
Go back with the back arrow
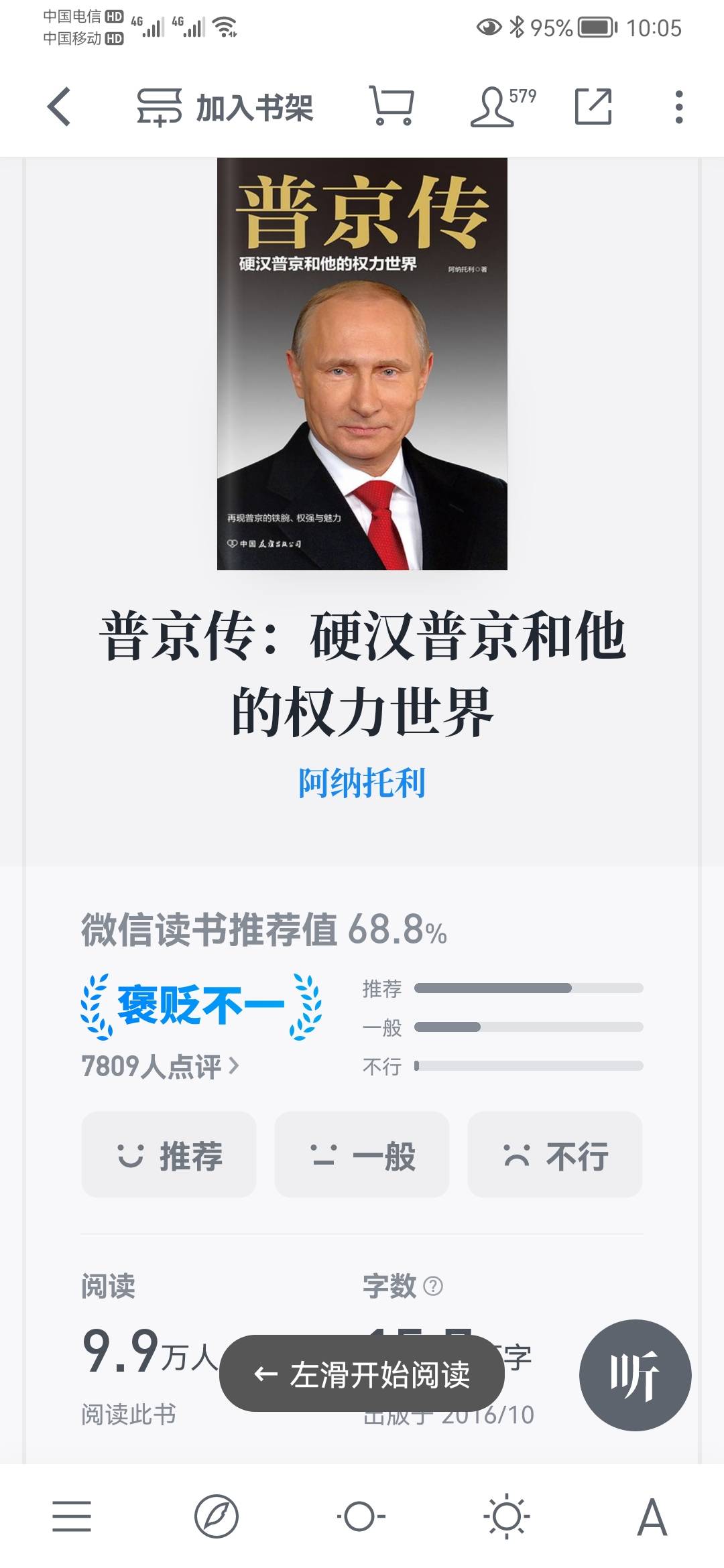click(60, 107)
